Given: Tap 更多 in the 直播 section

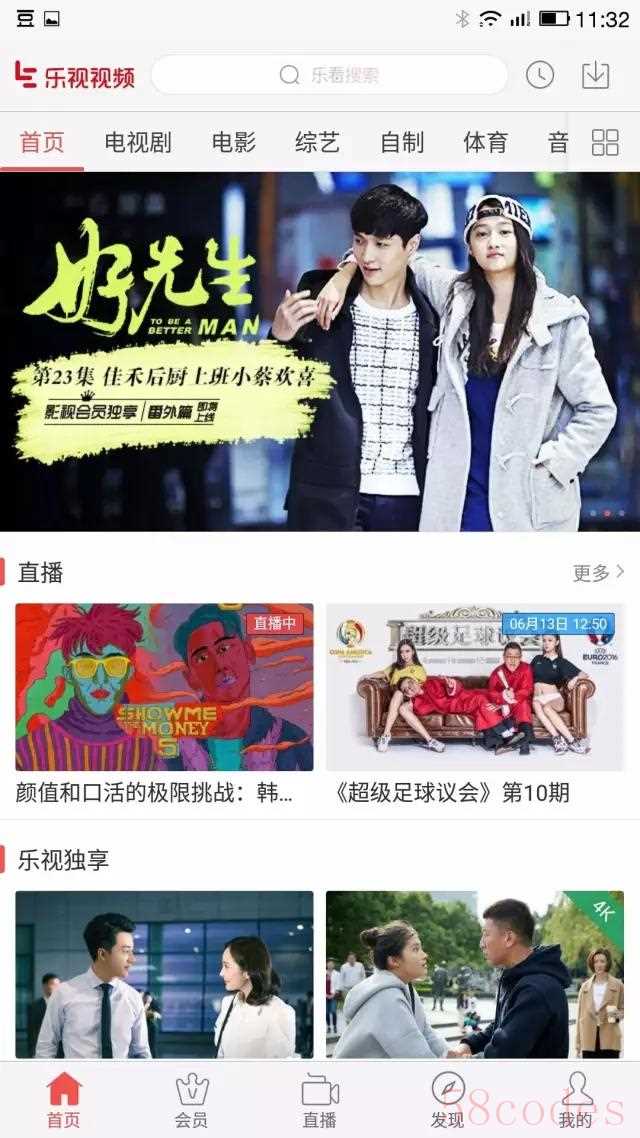Looking at the screenshot, I should pyautogui.click(x=598, y=572).
